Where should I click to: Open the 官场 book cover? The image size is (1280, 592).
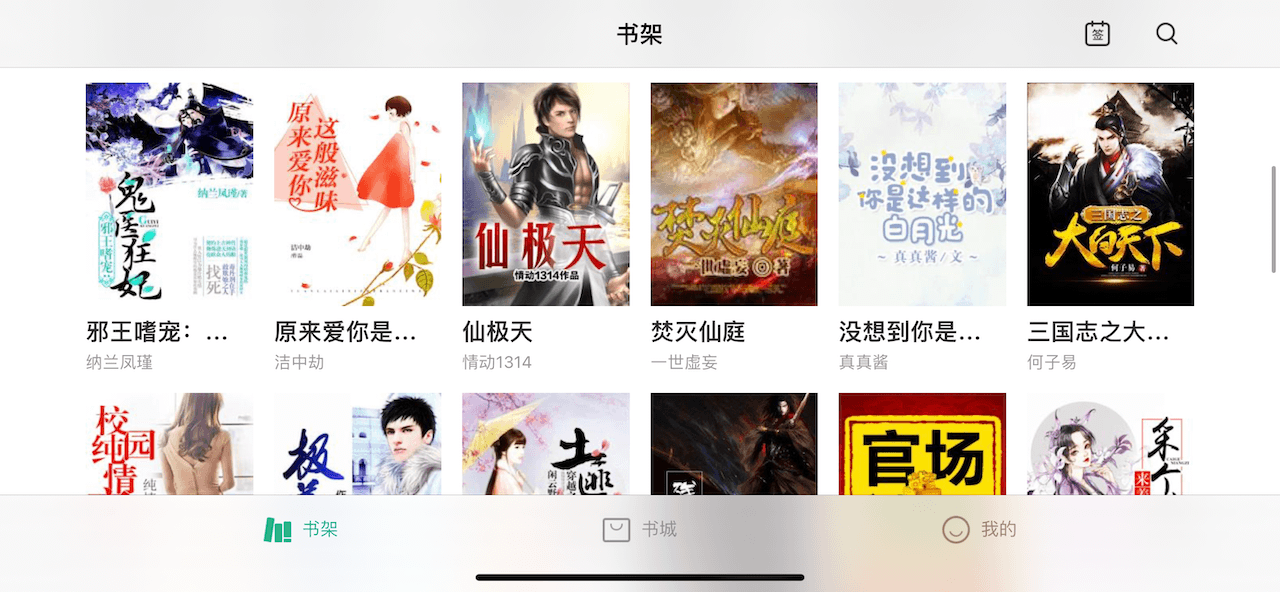pos(922,444)
